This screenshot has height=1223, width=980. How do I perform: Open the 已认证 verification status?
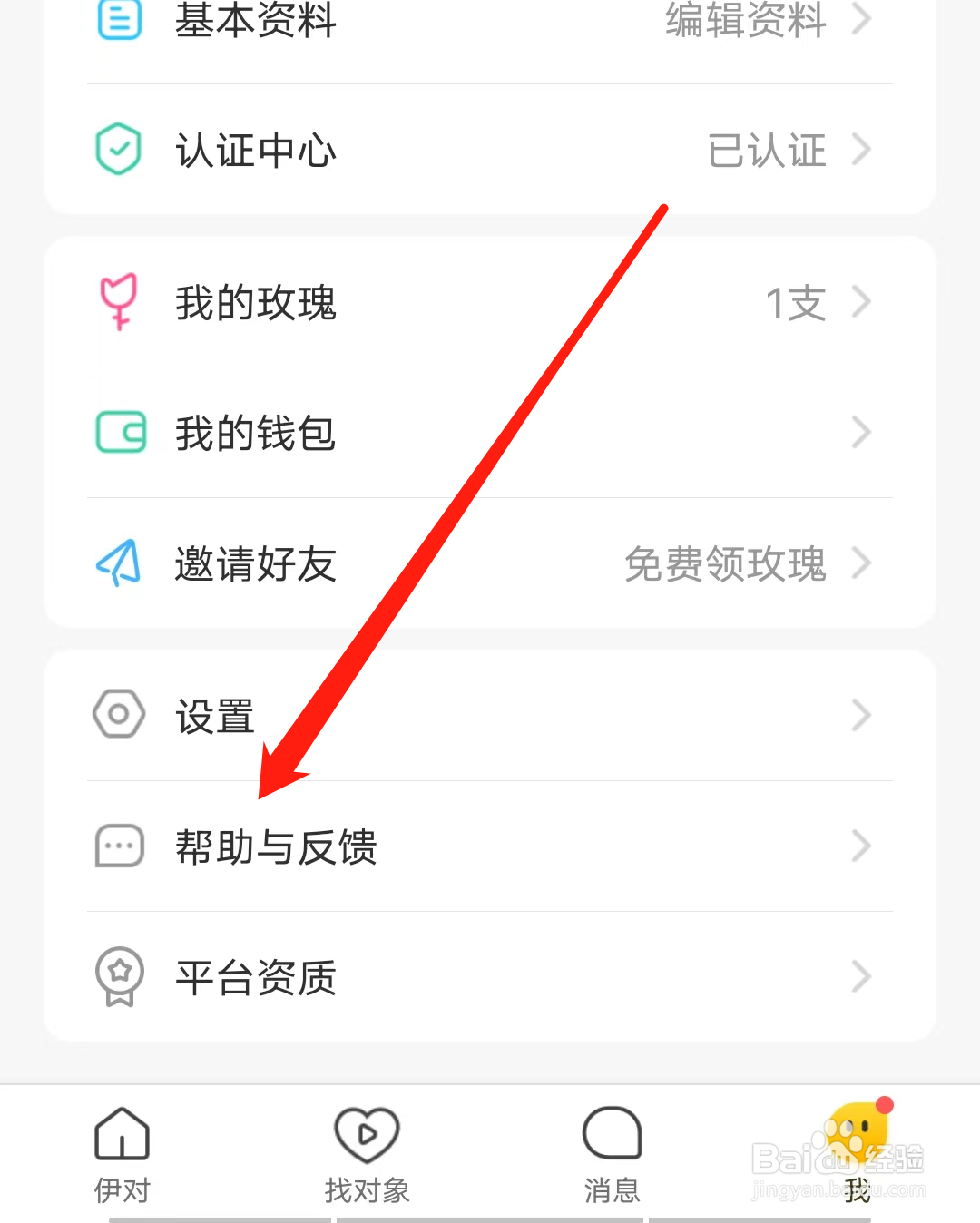767,149
